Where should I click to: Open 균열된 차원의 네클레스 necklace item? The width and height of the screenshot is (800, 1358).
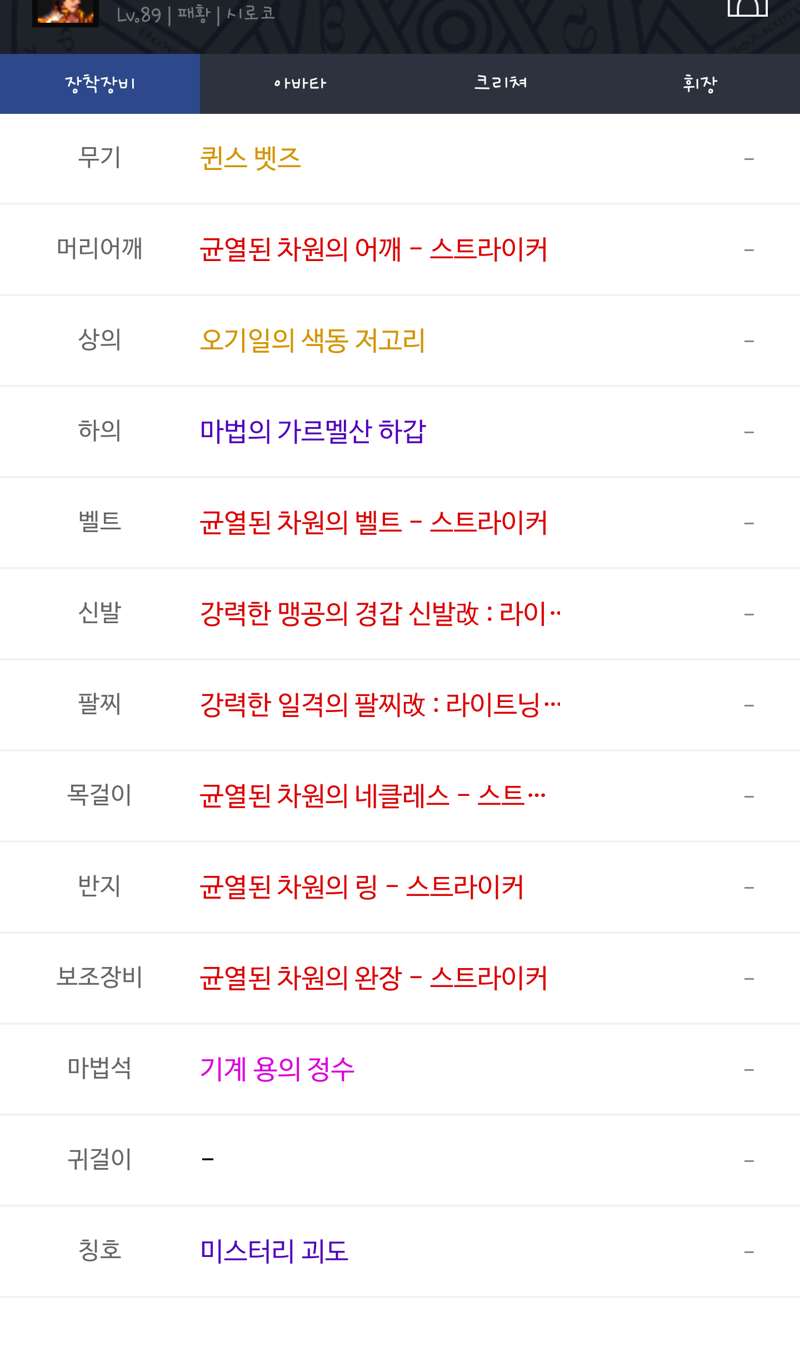point(372,795)
